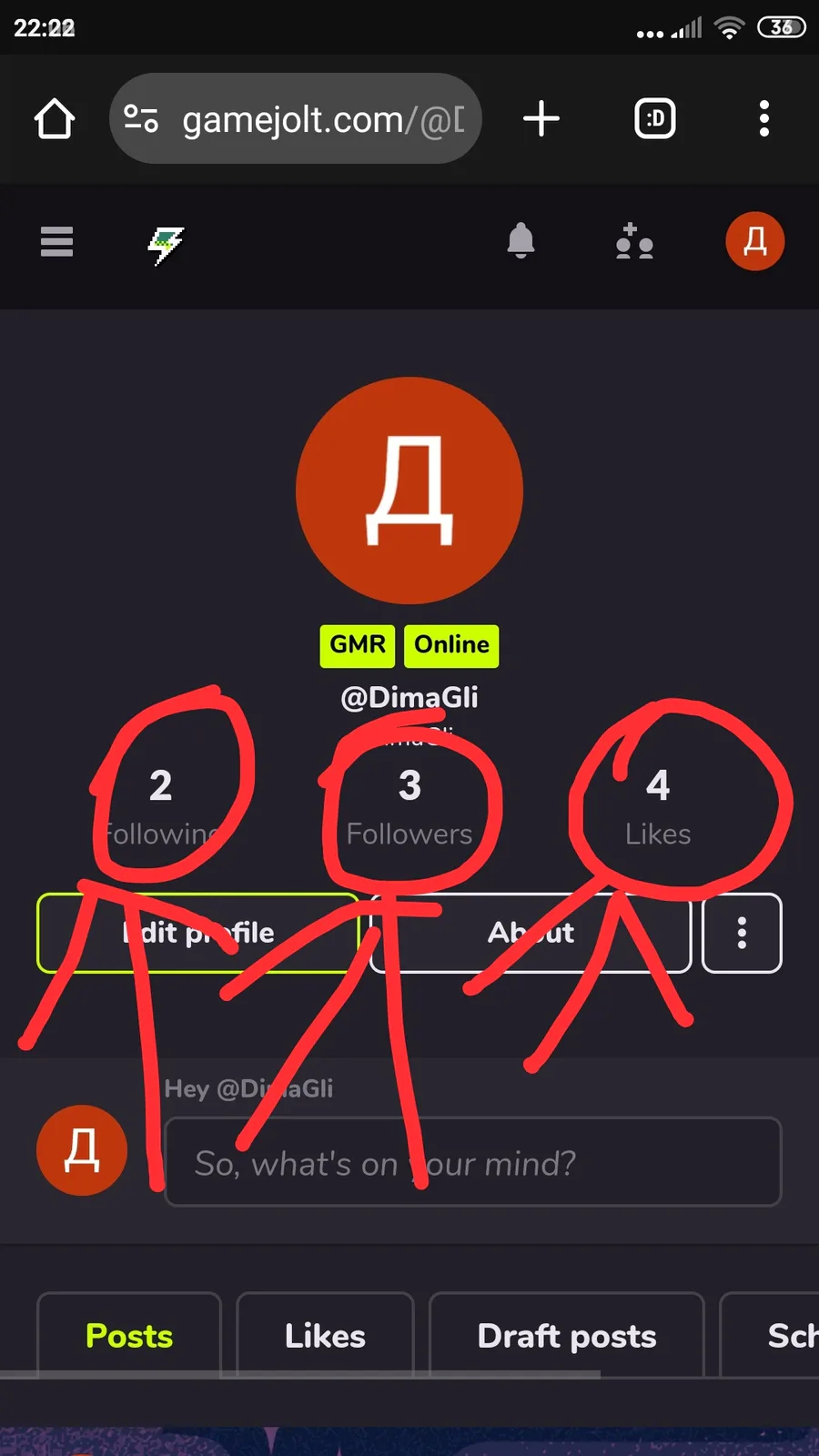The height and width of the screenshot is (1456, 819).
Task: Switch to the Posts tab
Action: [129, 1336]
